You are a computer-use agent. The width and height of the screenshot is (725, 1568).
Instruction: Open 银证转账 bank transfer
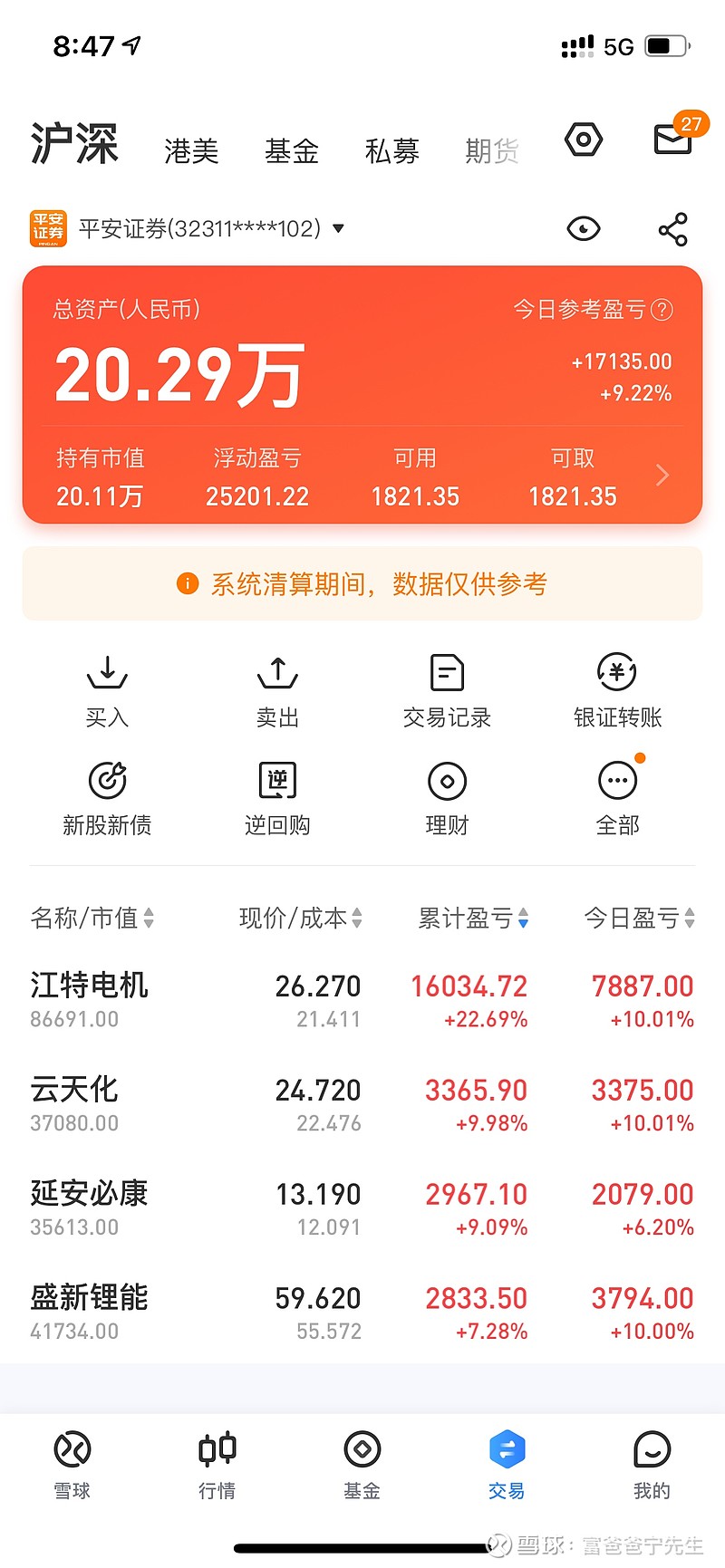click(617, 691)
